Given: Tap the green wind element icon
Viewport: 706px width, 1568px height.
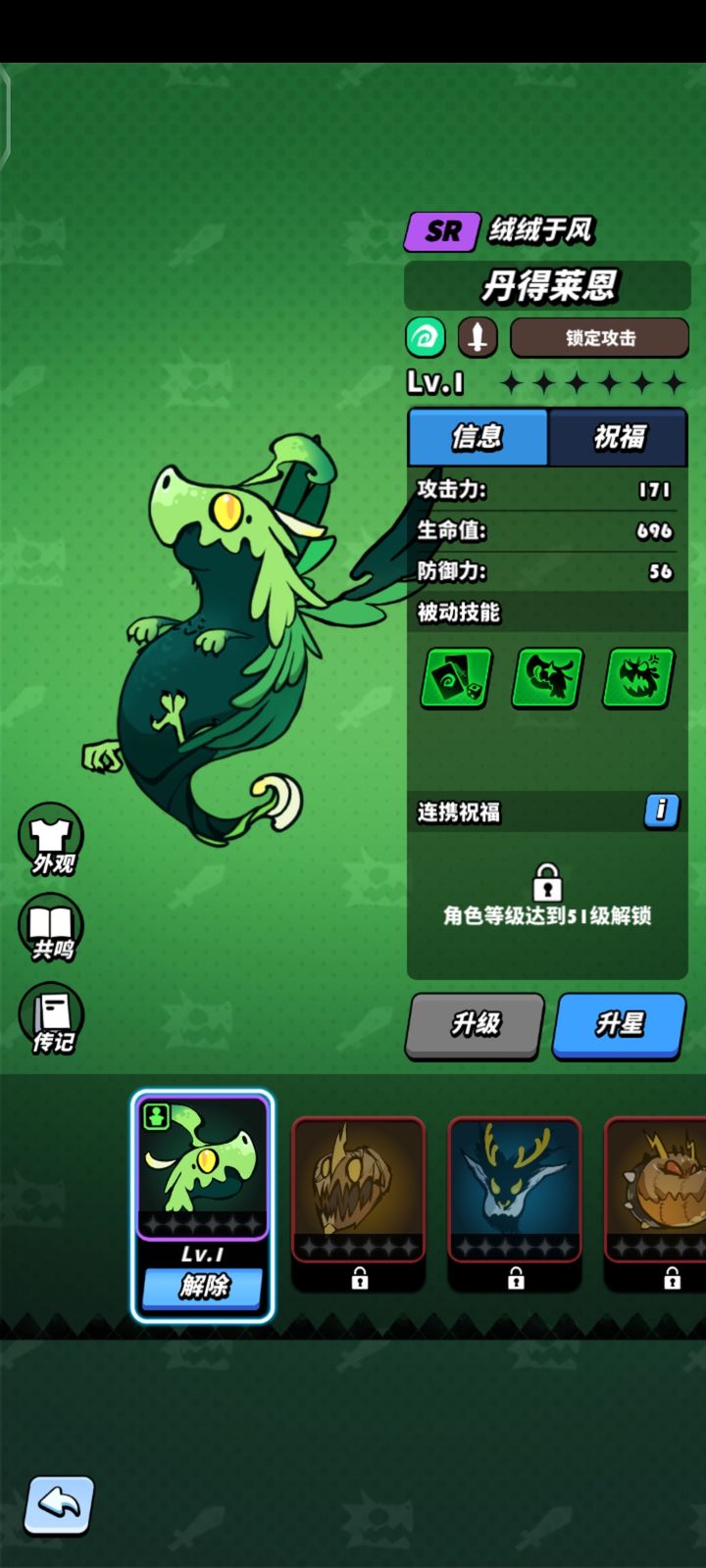Looking at the screenshot, I should click(x=427, y=338).
